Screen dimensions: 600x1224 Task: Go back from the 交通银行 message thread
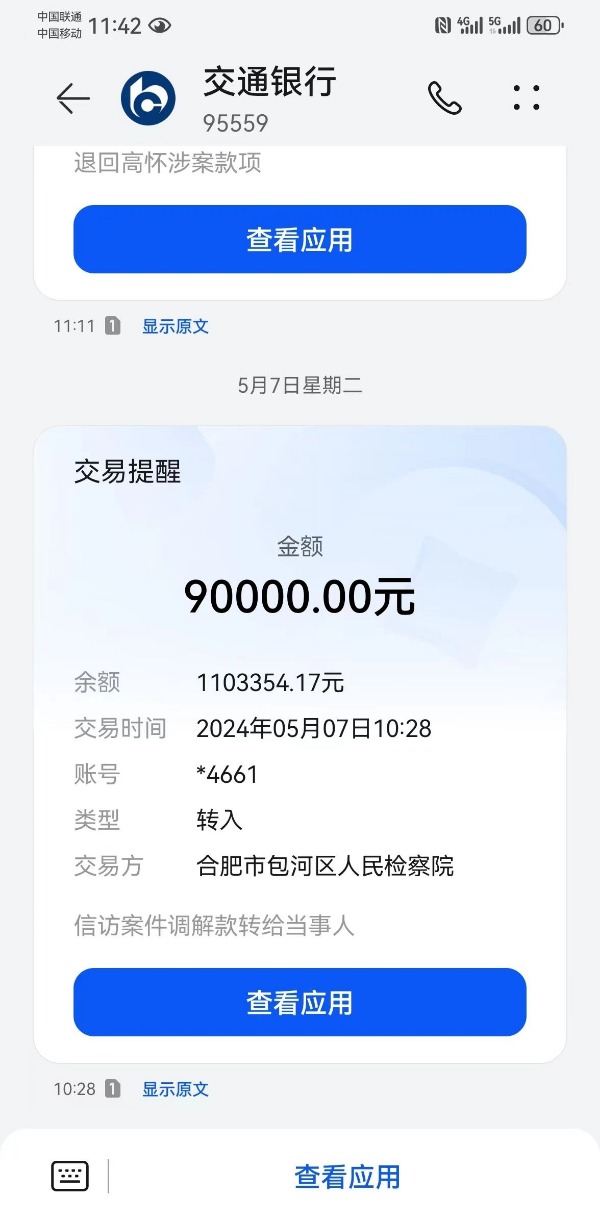pyautogui.click(x=73, y=98)
